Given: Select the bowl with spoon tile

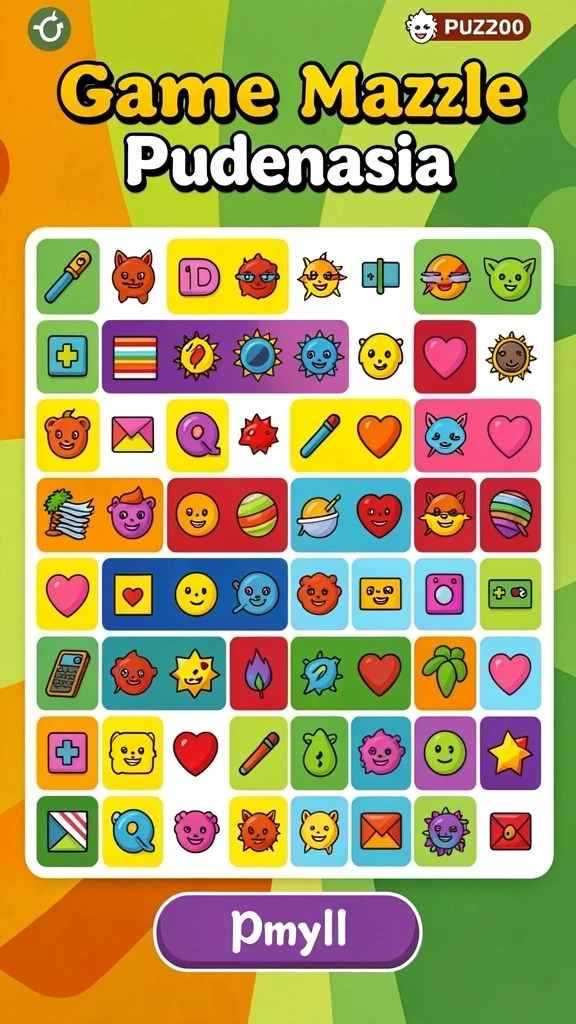Looking at the screenshot, I should coord(320,515).
